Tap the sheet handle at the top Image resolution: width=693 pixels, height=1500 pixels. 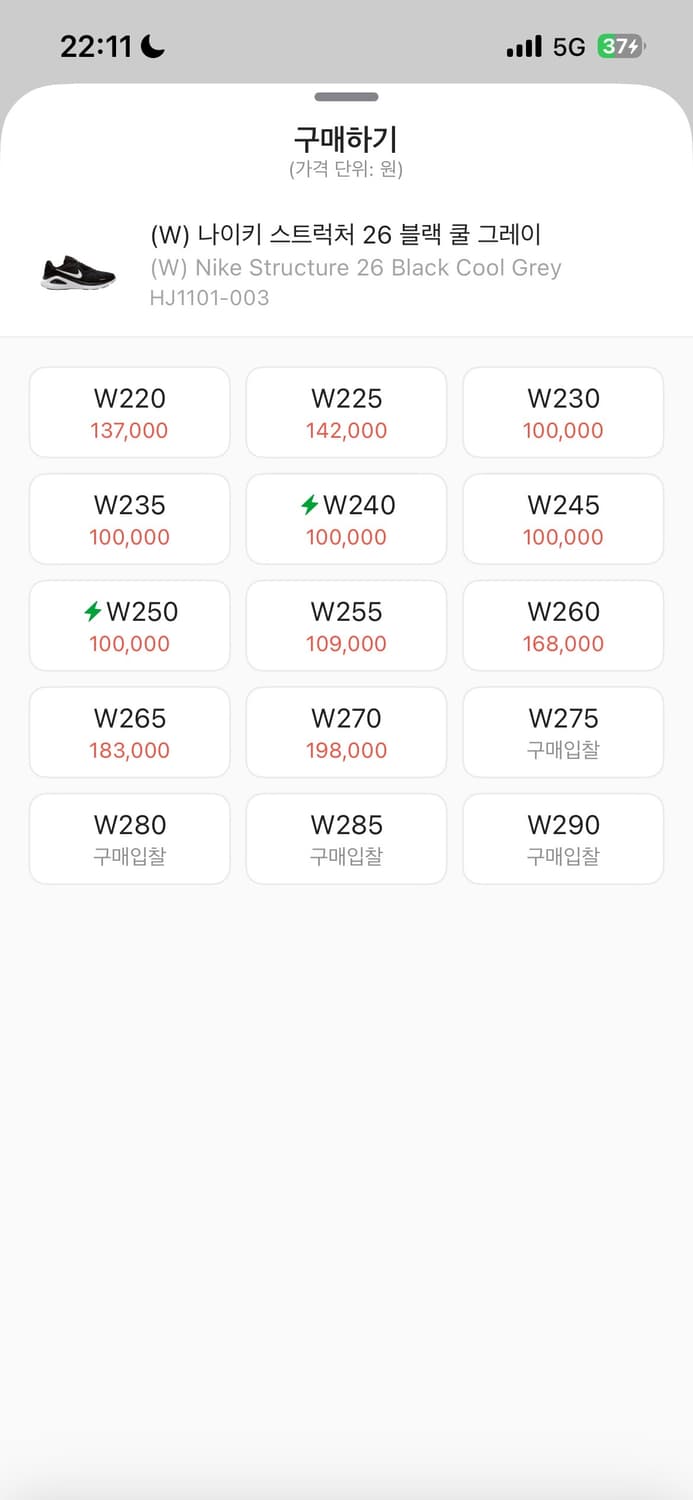(x=346, y=97)
